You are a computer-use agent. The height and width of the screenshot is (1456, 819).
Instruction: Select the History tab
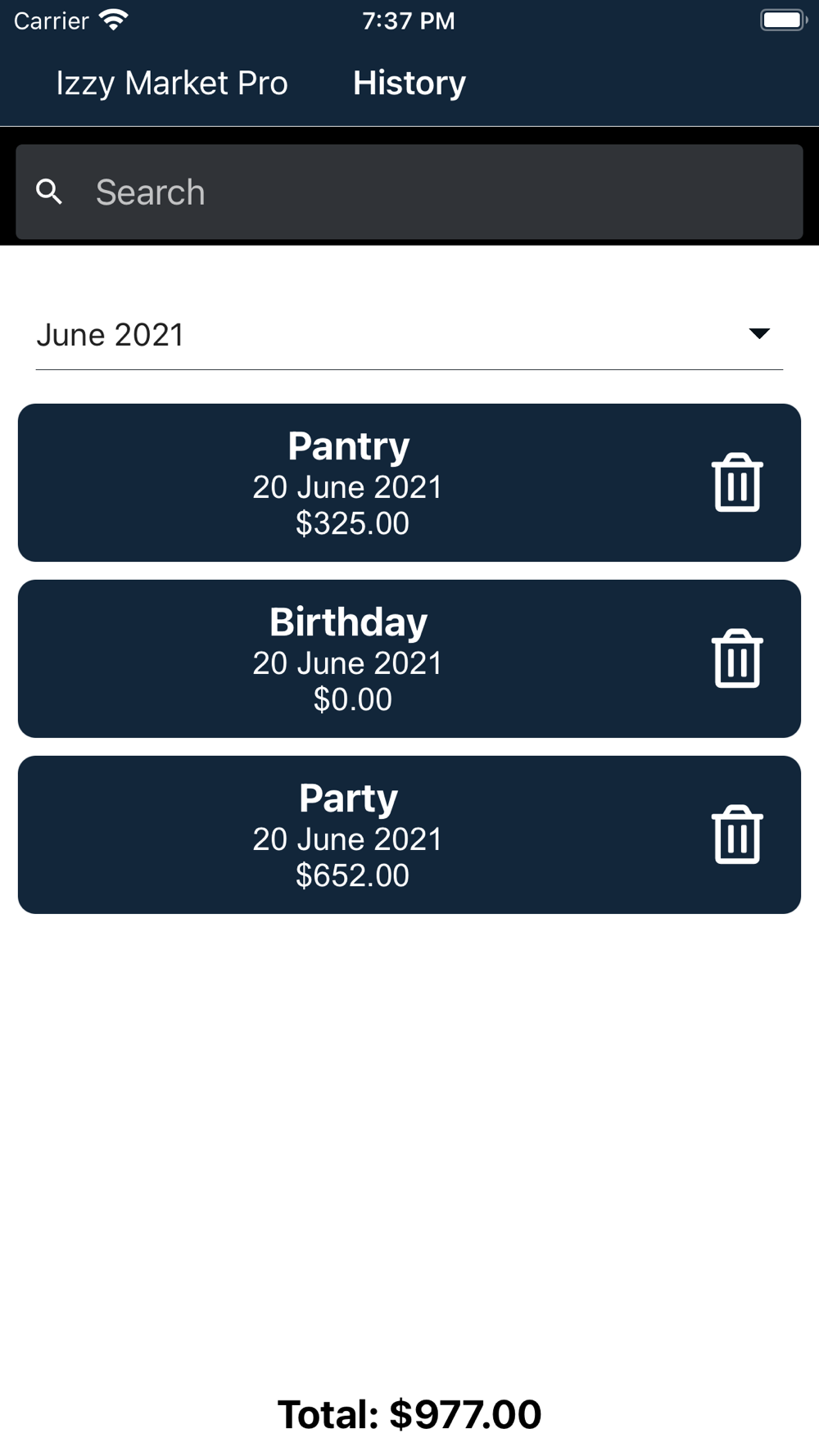click(409, 84)
